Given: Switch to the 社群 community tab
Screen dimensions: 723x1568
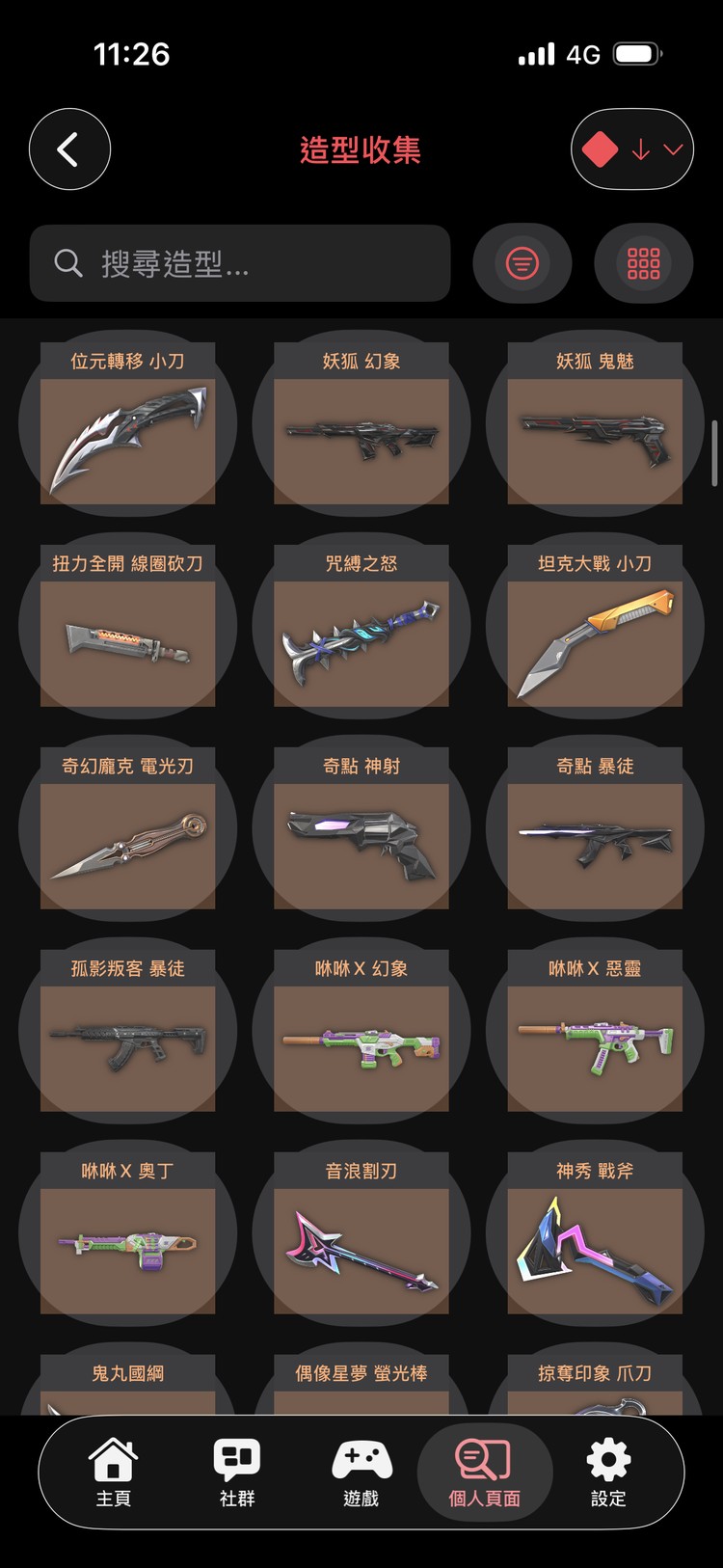Looking at the screenshot, I should [x=237, y=1473].
